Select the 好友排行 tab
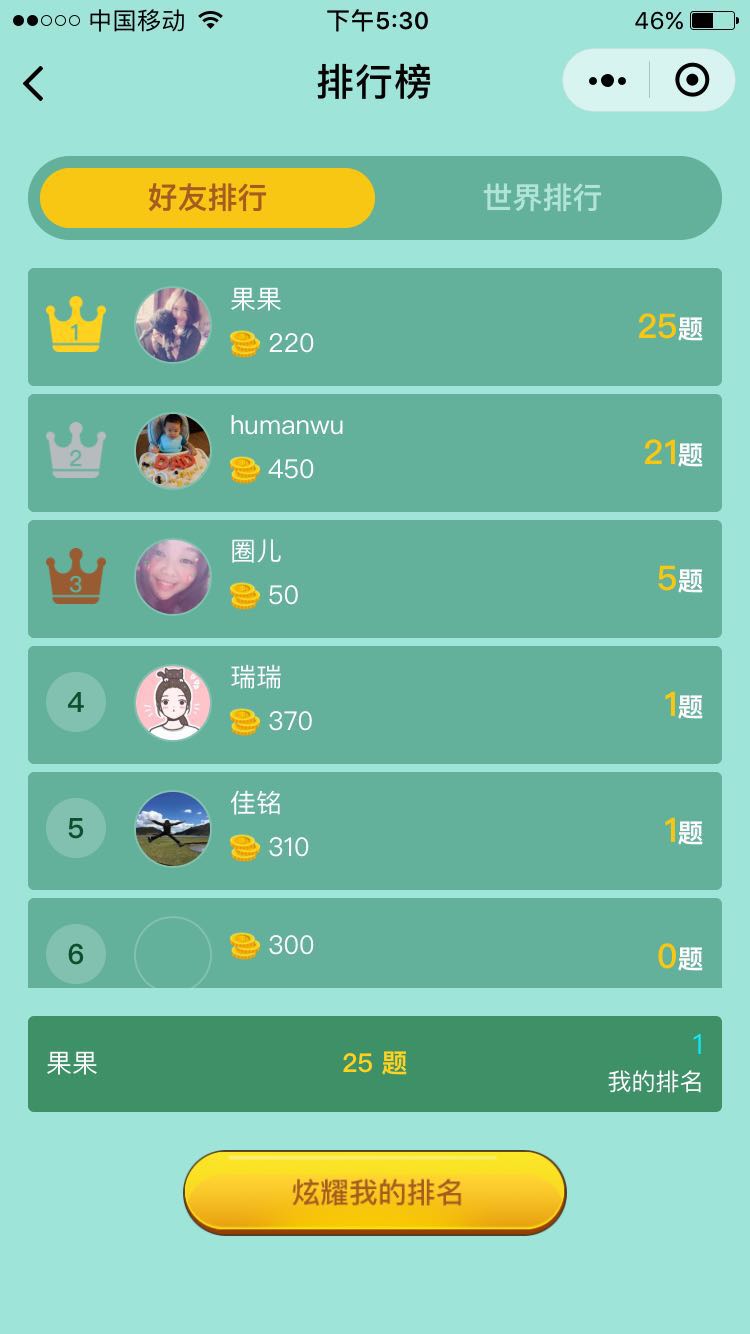Screen dimensions: 750x1334 tap(207, 198)
